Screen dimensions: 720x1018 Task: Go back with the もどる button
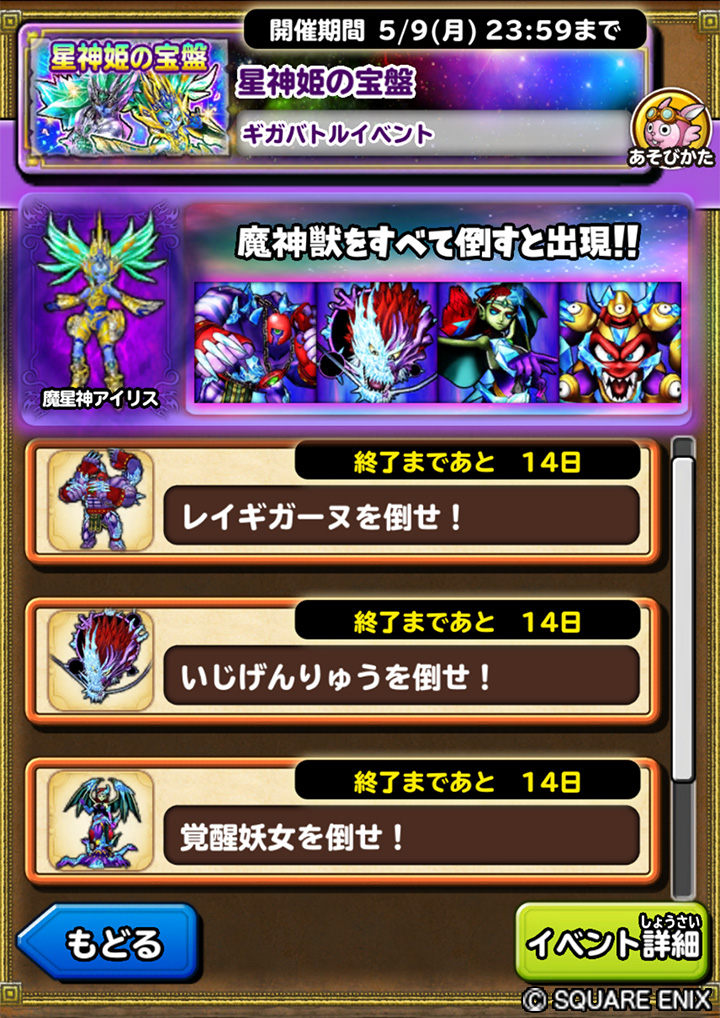coord(108,942)
